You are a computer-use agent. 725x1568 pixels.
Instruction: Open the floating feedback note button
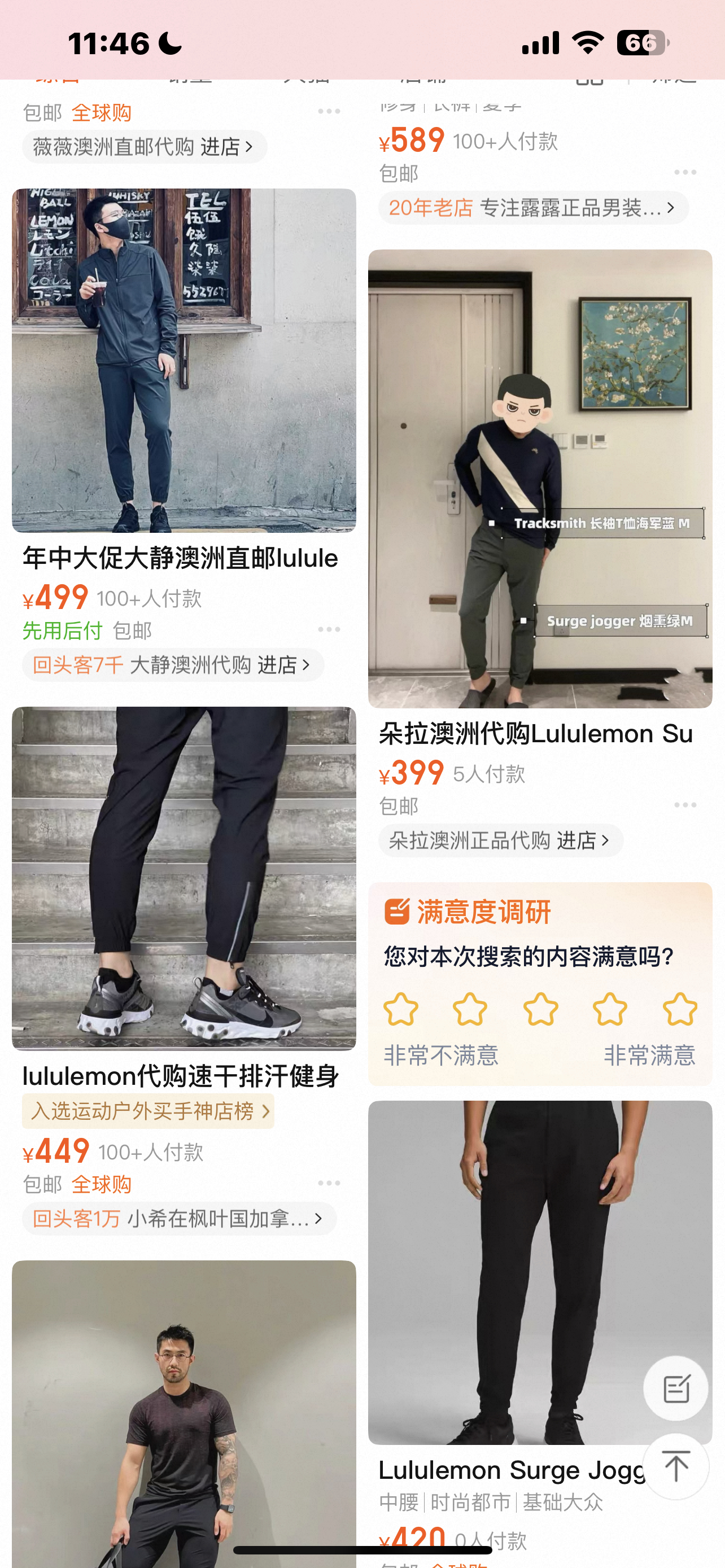tap(676, 1389)
